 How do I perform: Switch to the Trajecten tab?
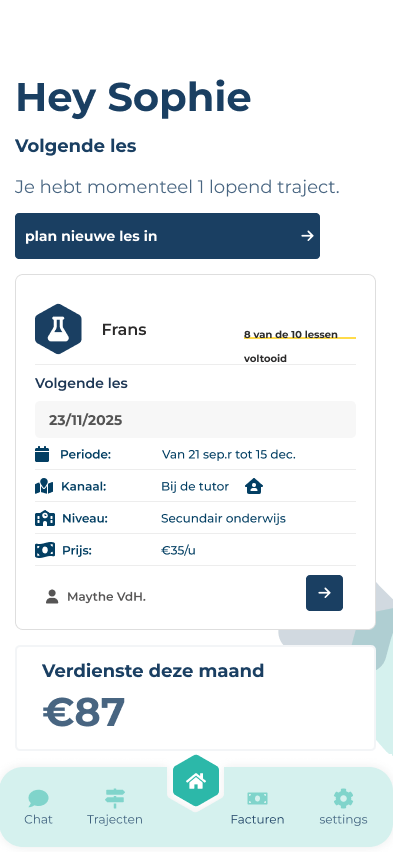click(115, 807)
